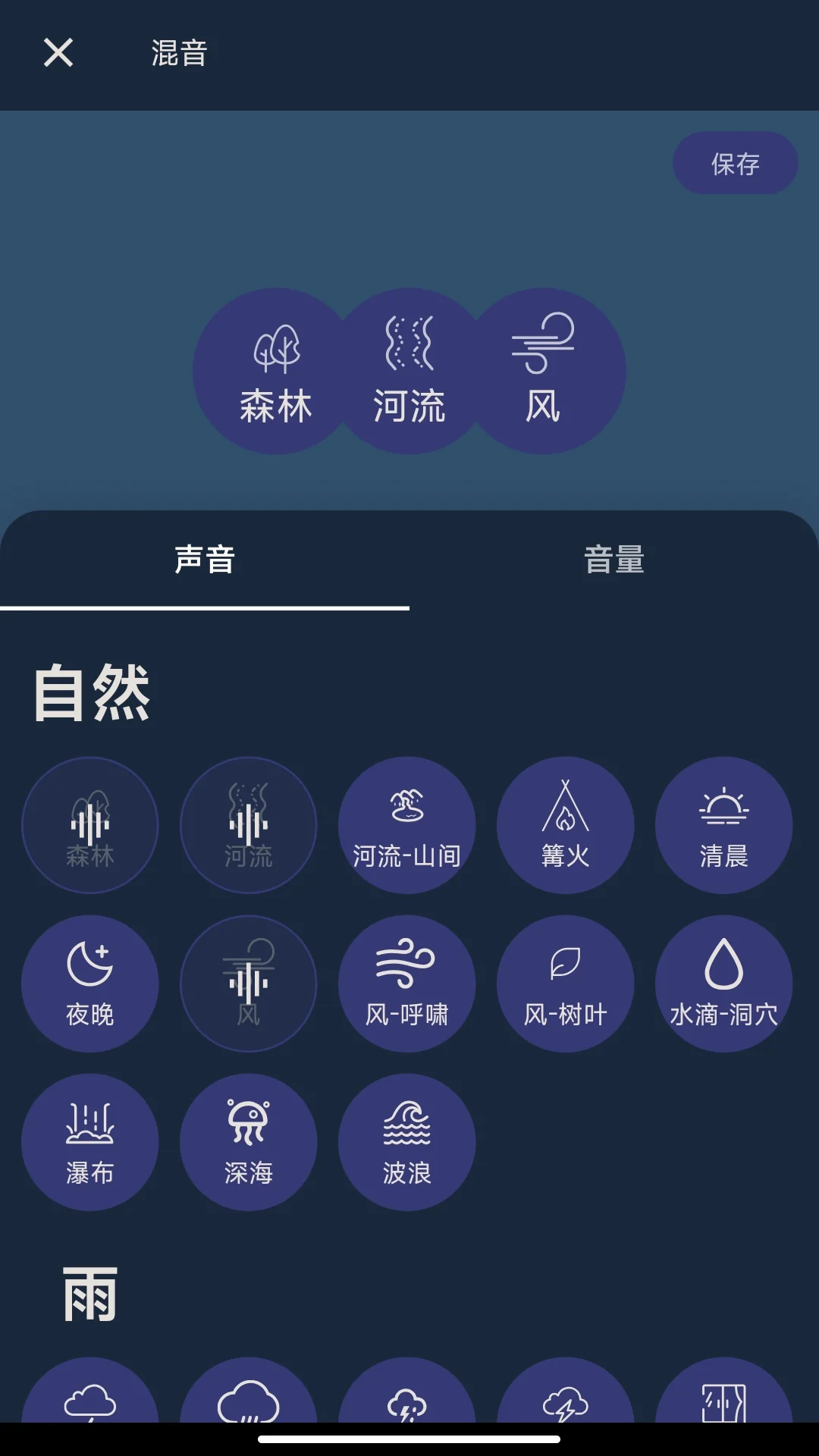This screenshot has height=1456, width=819.
Task: Select the 河流-山间 mountain stream sound
Action: point(407,827)
